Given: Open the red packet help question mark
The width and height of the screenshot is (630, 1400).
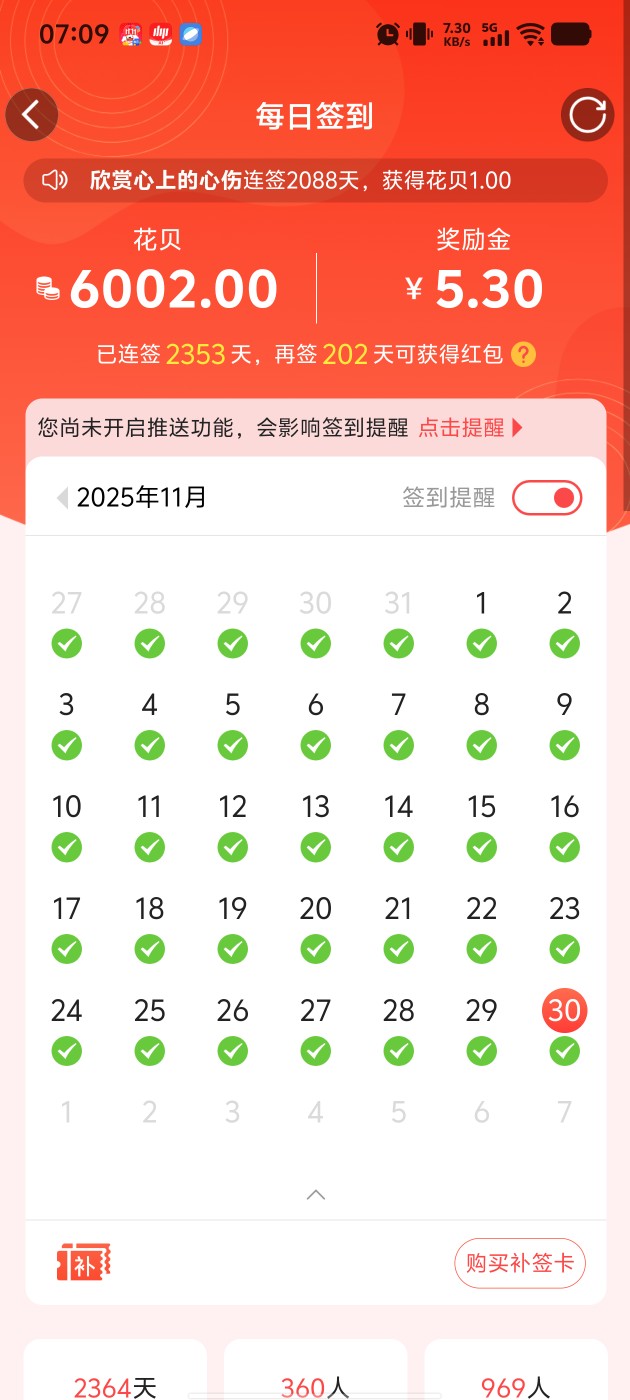Looking at the screenshot, I should click(x=523, y=354).
